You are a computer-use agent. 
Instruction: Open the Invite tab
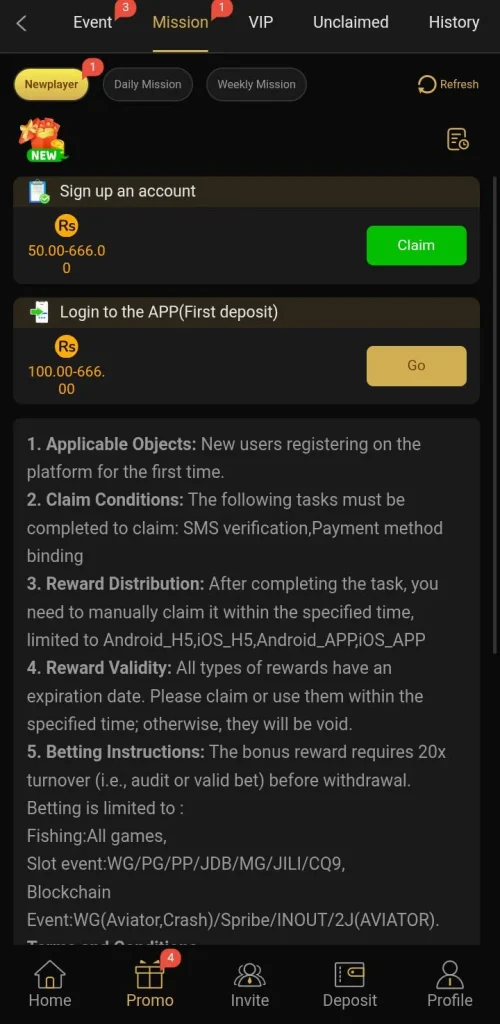[249, 984]
